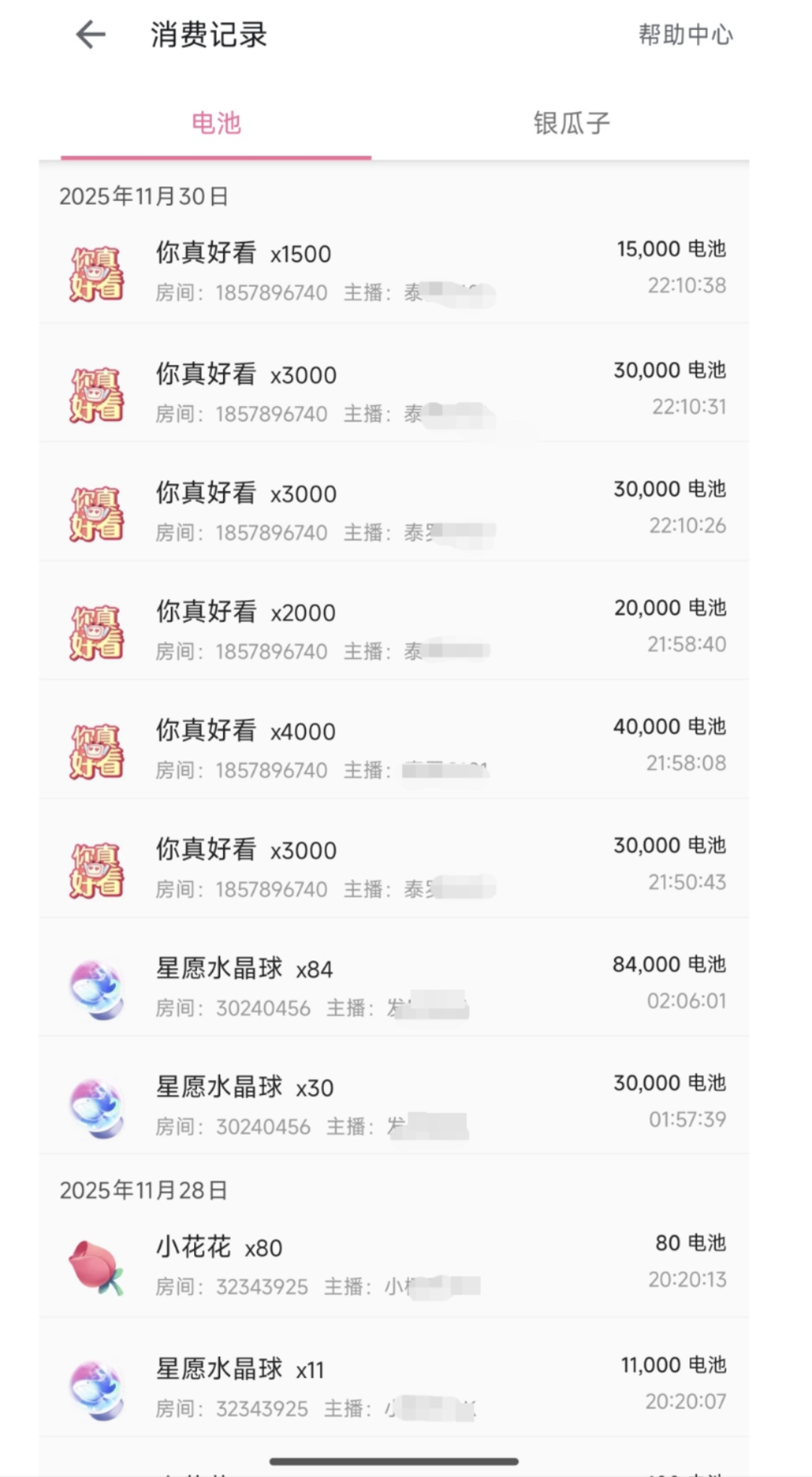Click the 消费记录 title text
Image resolution: width=812 pixels, height=1477 pixels.
(x=208, y=35)
